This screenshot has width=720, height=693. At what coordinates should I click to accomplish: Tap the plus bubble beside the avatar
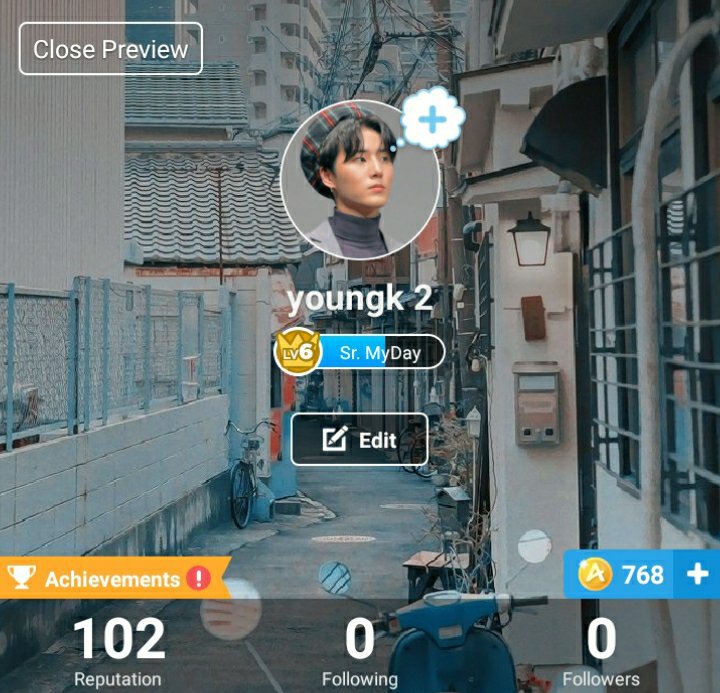(x=432, y=122)
